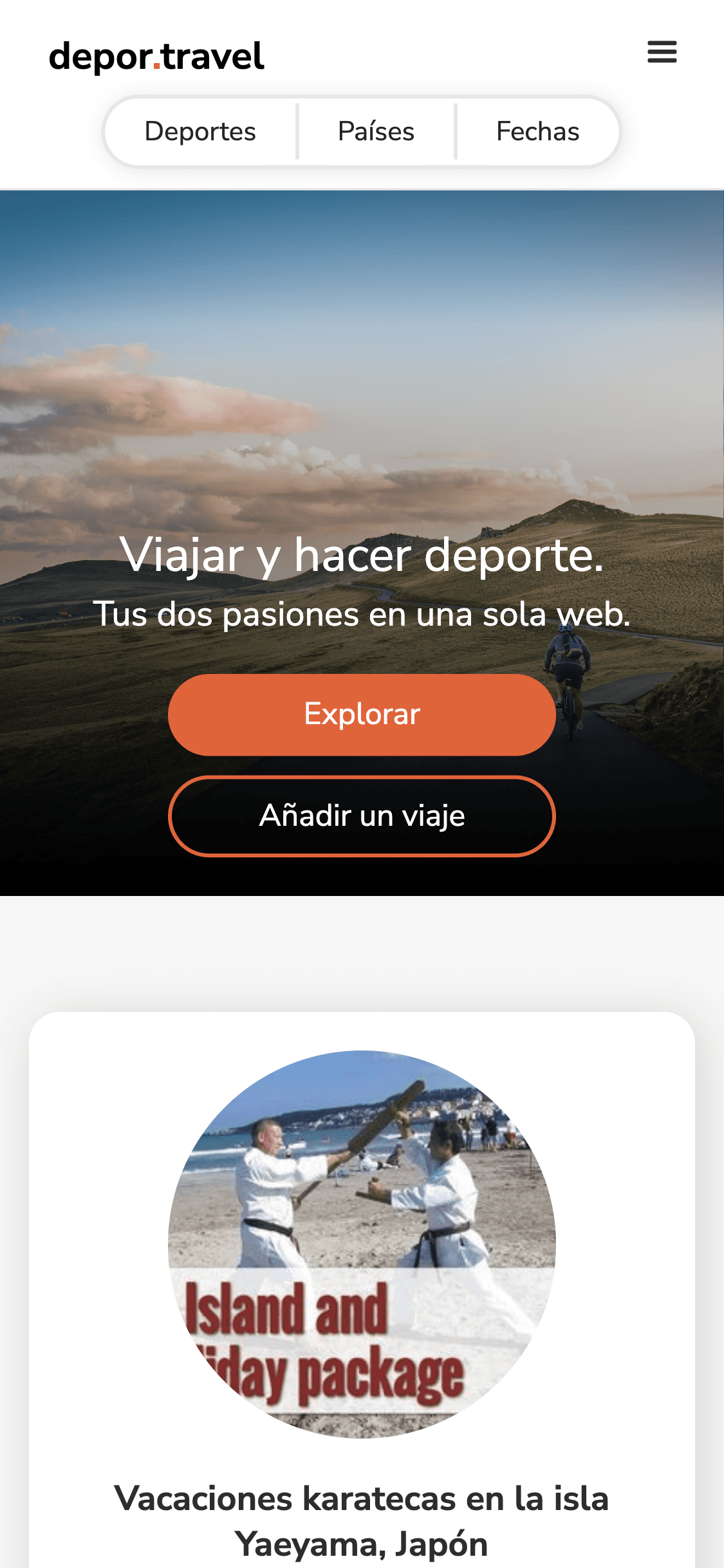Tap the Explorar button
Screen dimensions: 724x1568
(362, 714)
